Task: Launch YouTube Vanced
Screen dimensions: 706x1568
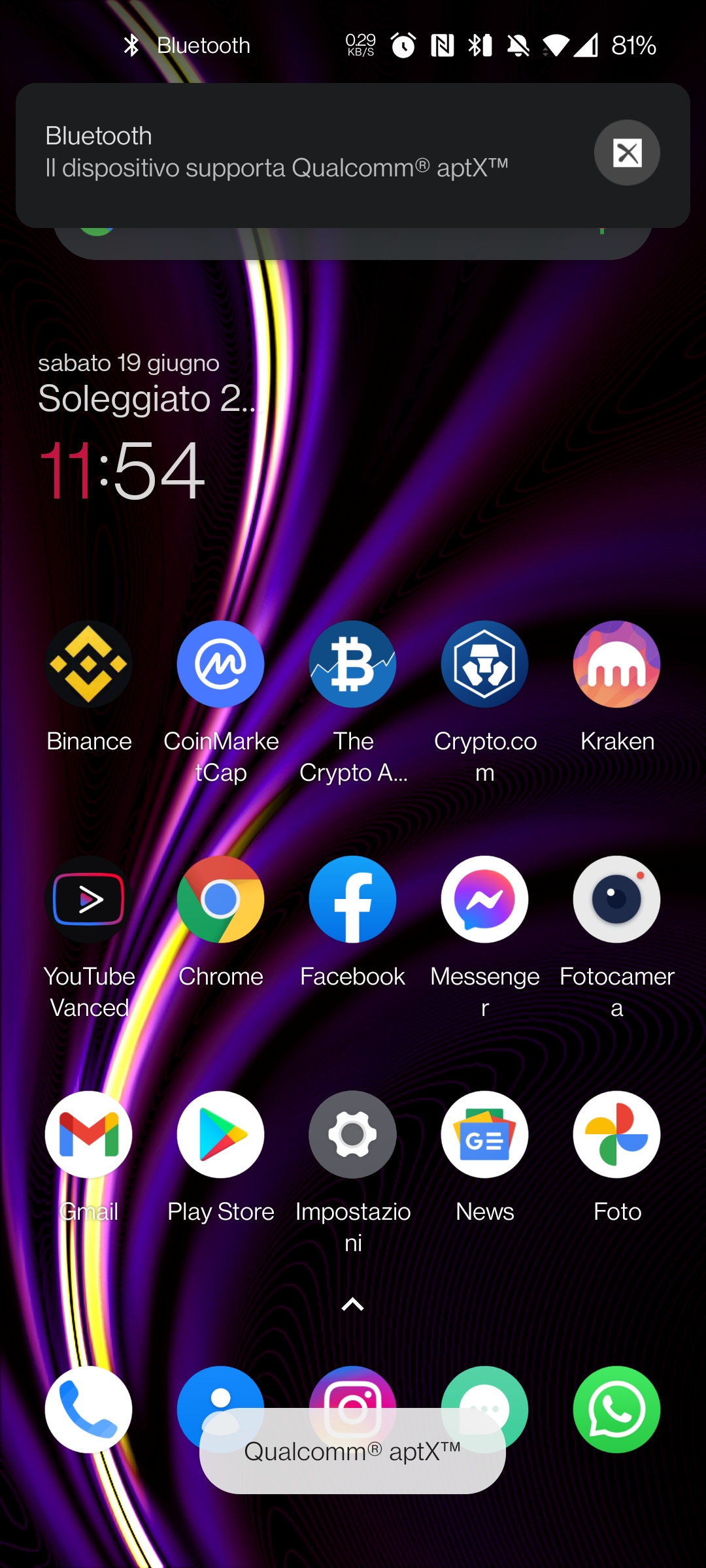Action: point(89,900)
